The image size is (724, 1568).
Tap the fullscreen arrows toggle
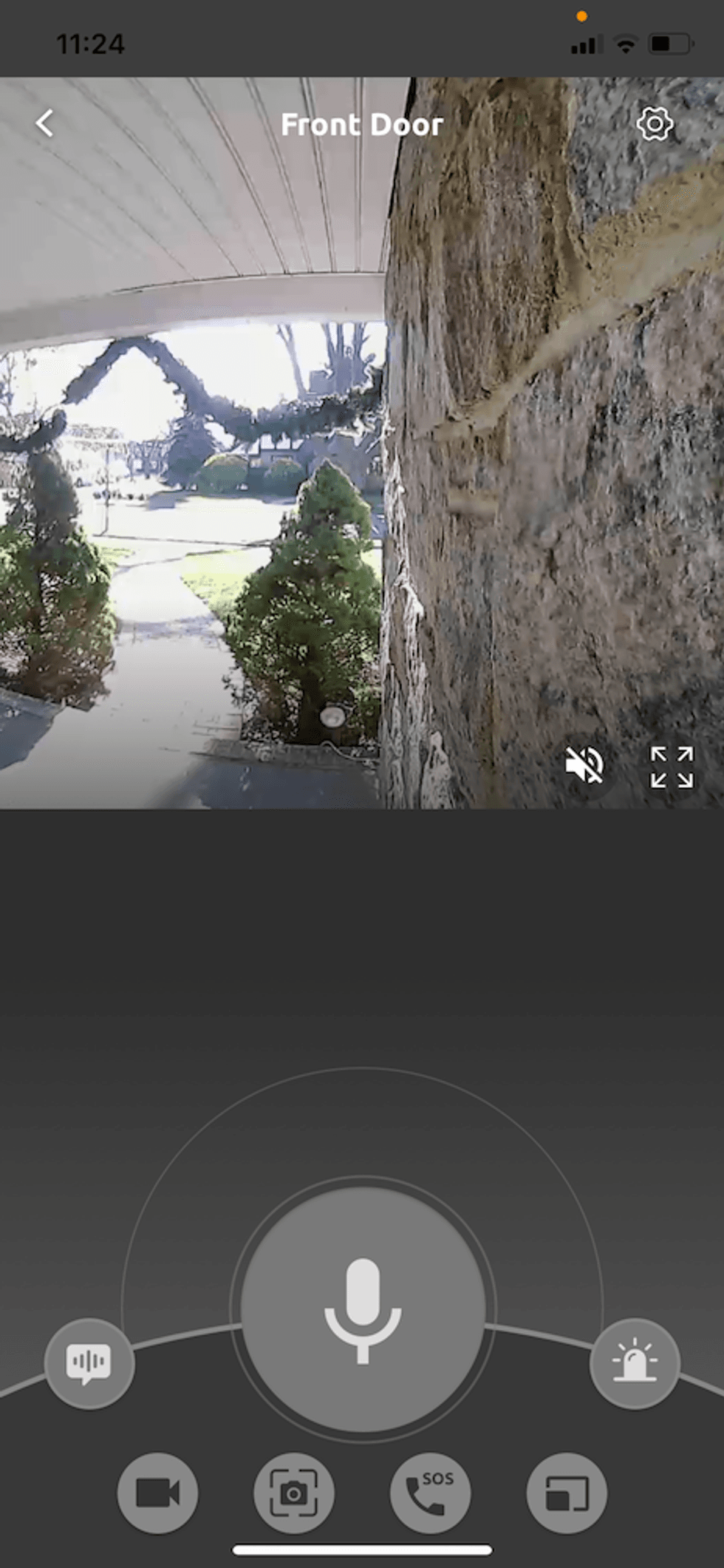pyautogui.click(x=671, y=768)
